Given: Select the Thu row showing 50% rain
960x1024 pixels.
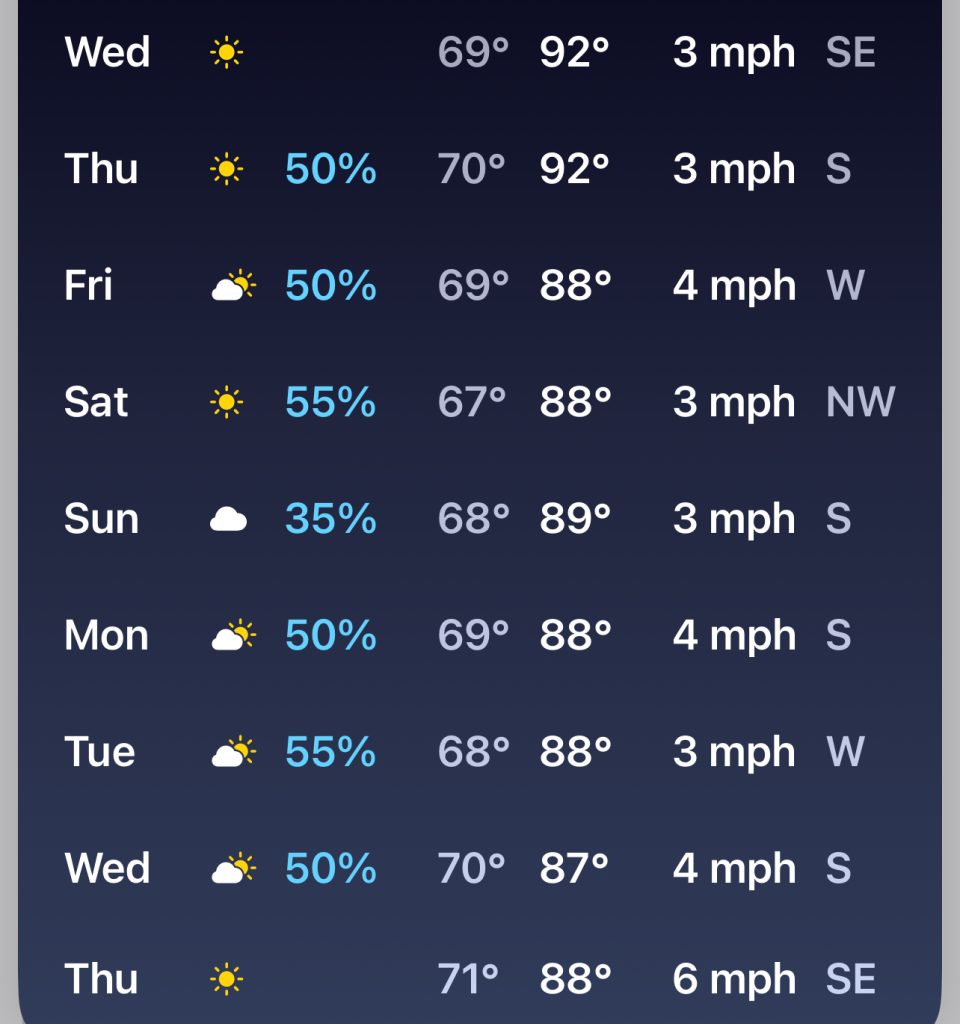Looking at the screenshot, I should tap(480, 169).
